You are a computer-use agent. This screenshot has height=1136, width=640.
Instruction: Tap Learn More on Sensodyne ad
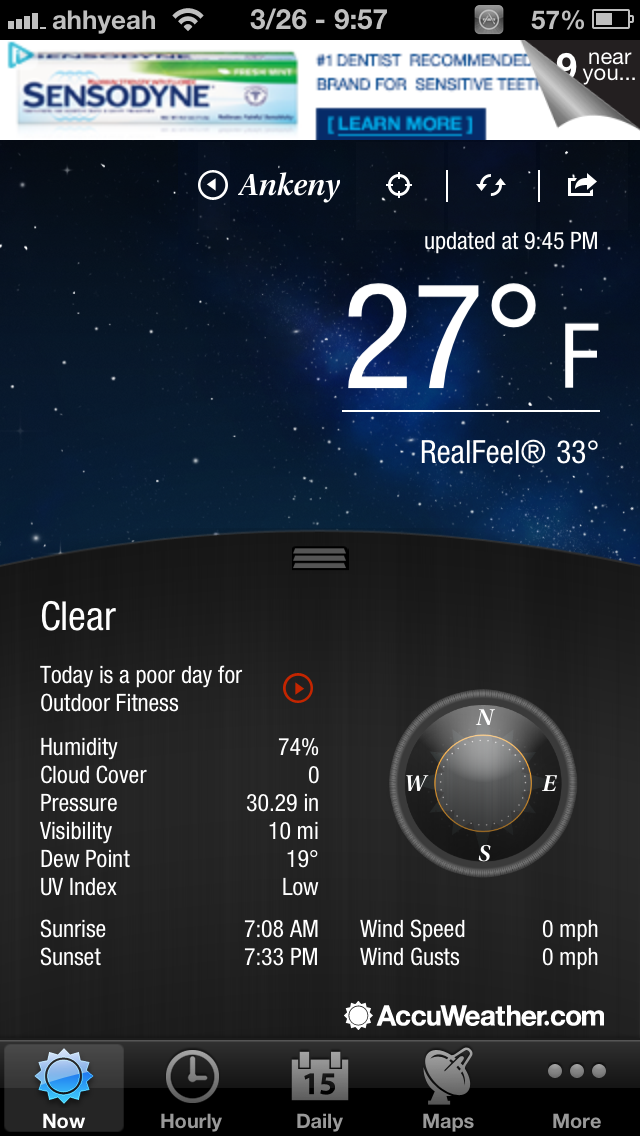tap(400, 124)
